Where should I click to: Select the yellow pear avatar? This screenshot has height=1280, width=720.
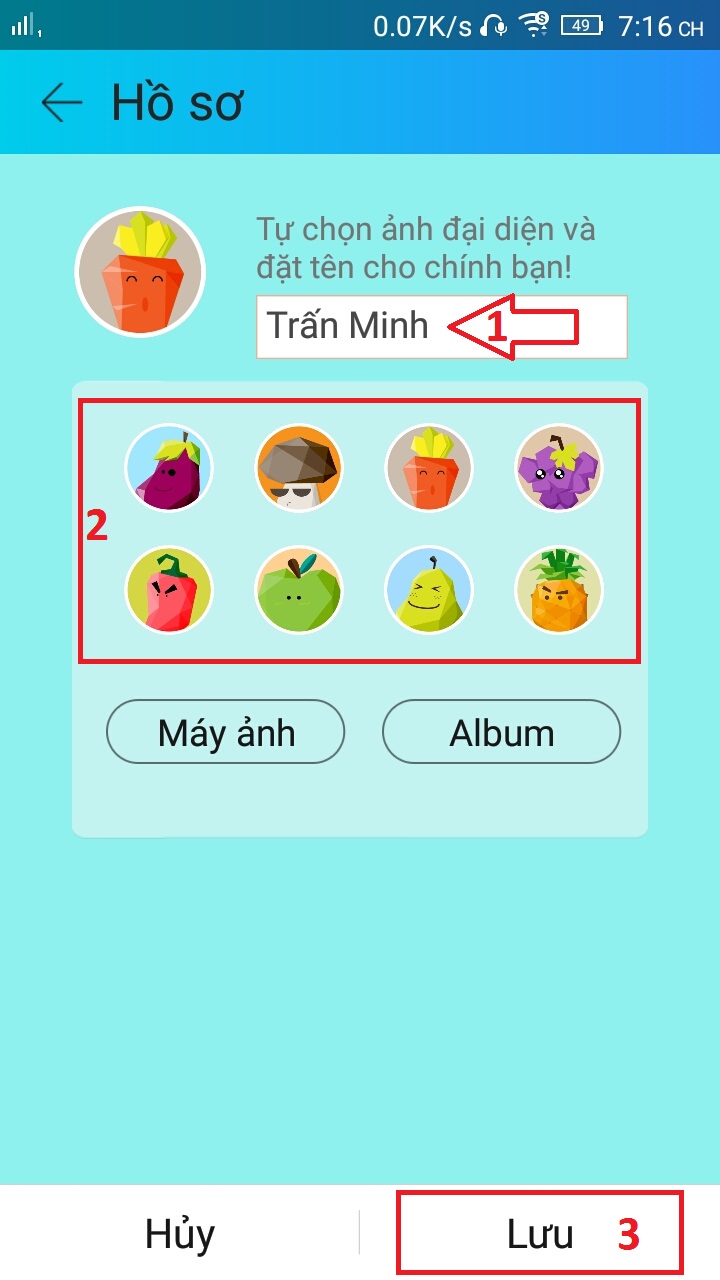[429, 590]
